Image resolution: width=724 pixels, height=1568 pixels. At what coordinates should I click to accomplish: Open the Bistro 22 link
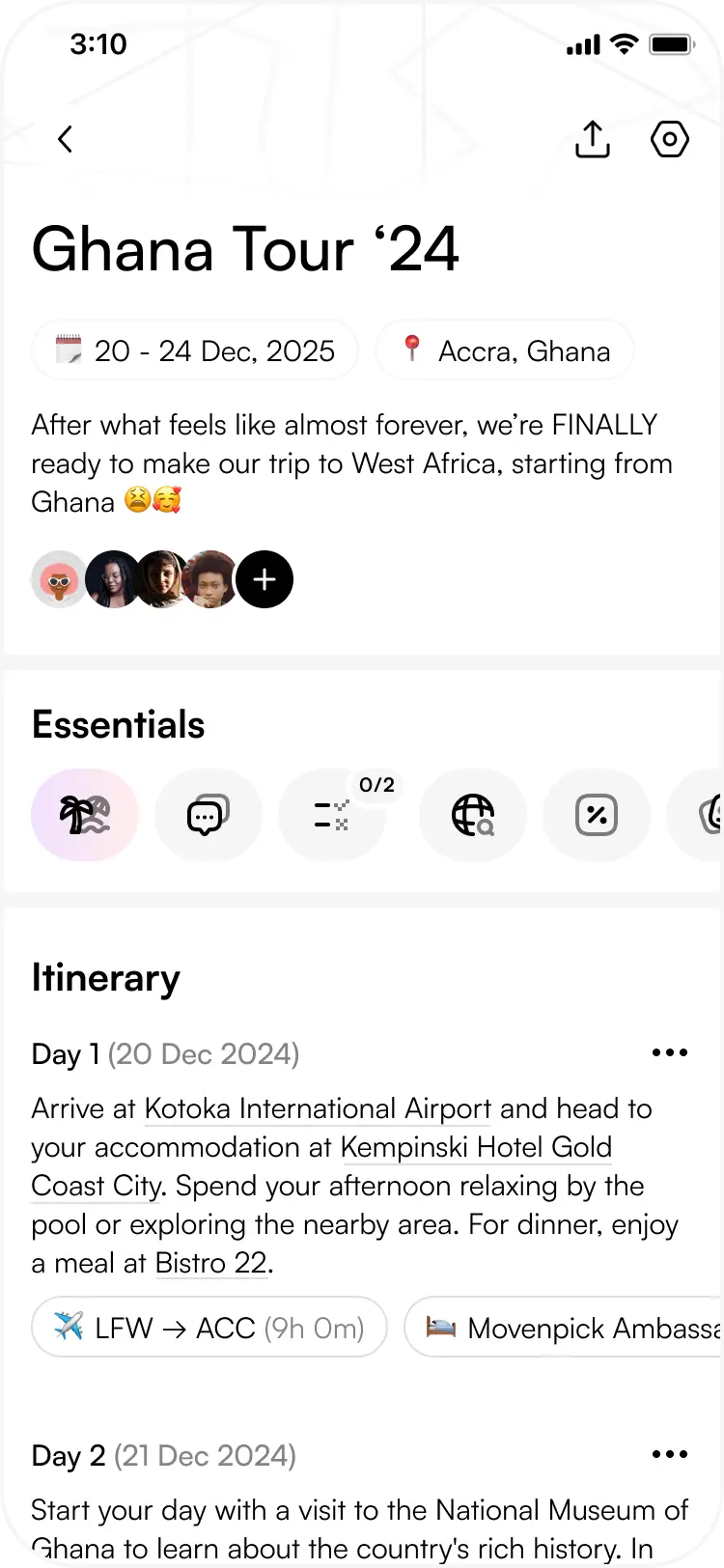(x=211, y=1263)
